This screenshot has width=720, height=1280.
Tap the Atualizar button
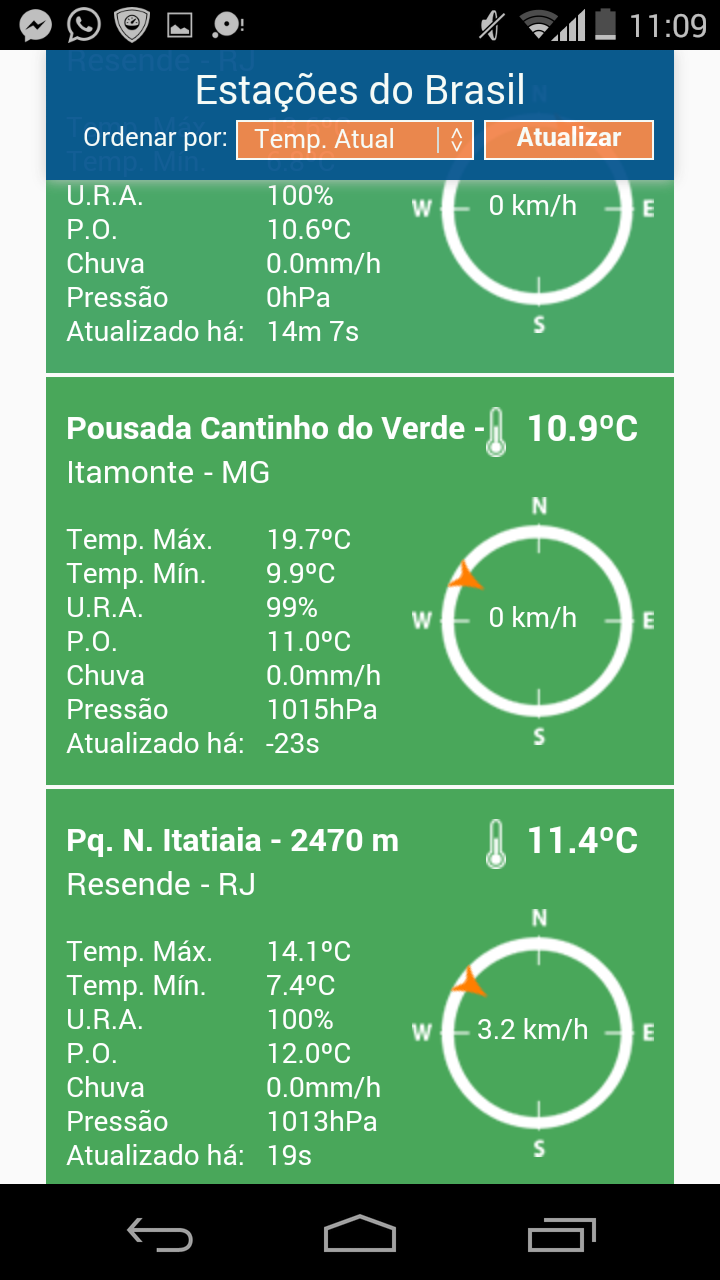[569, 139]
